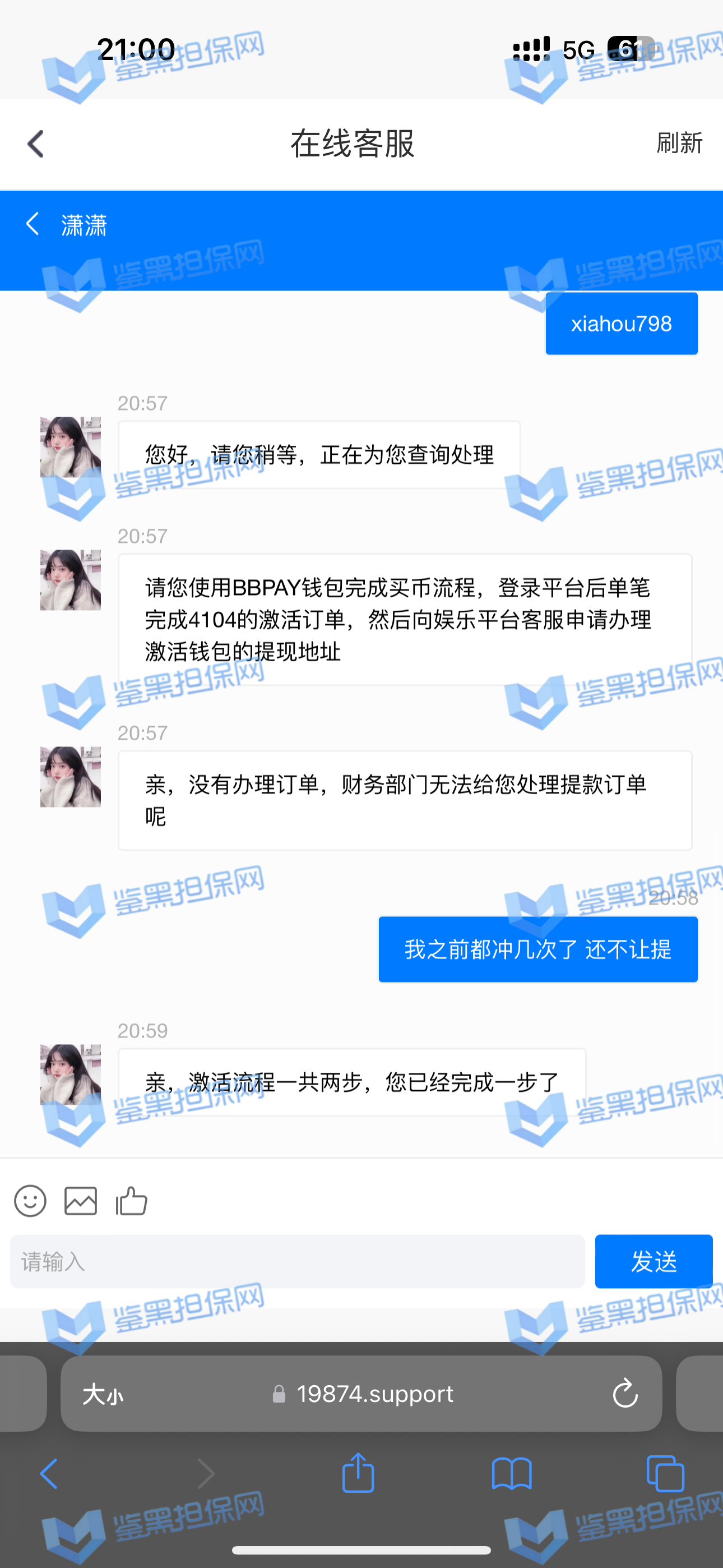Go back in browser history
The width and height of the screenshot is (723, 1568).
[x=49, y=1474]
